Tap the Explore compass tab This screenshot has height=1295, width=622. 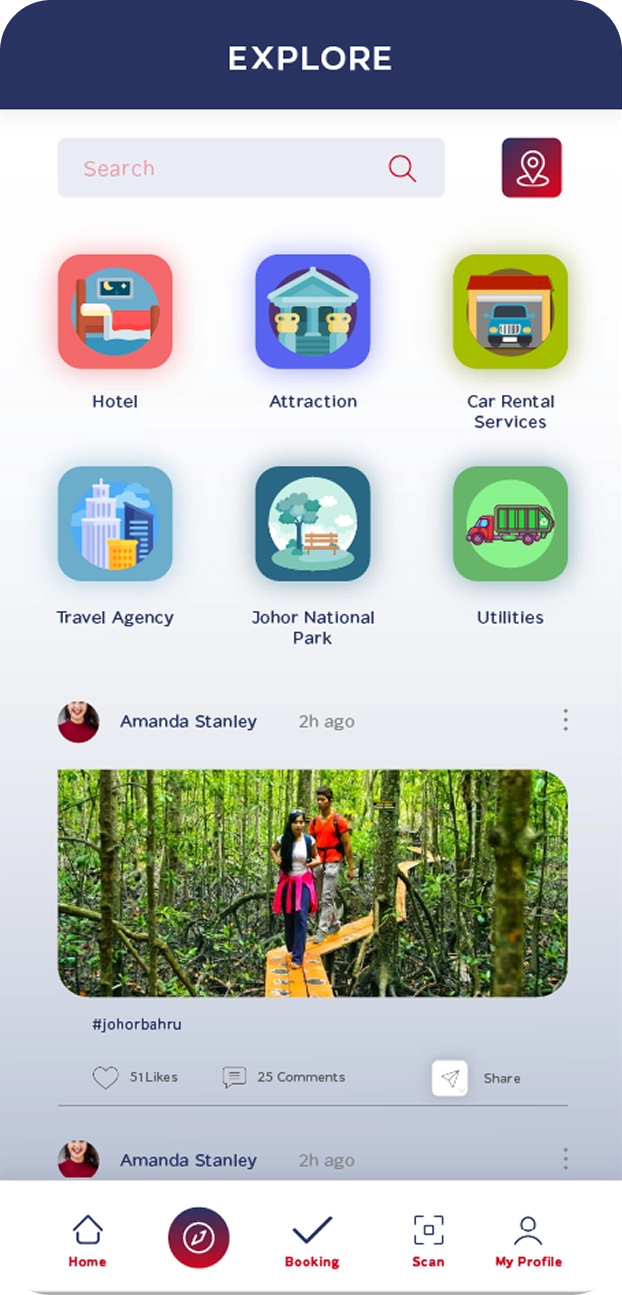coord(198,1238)
